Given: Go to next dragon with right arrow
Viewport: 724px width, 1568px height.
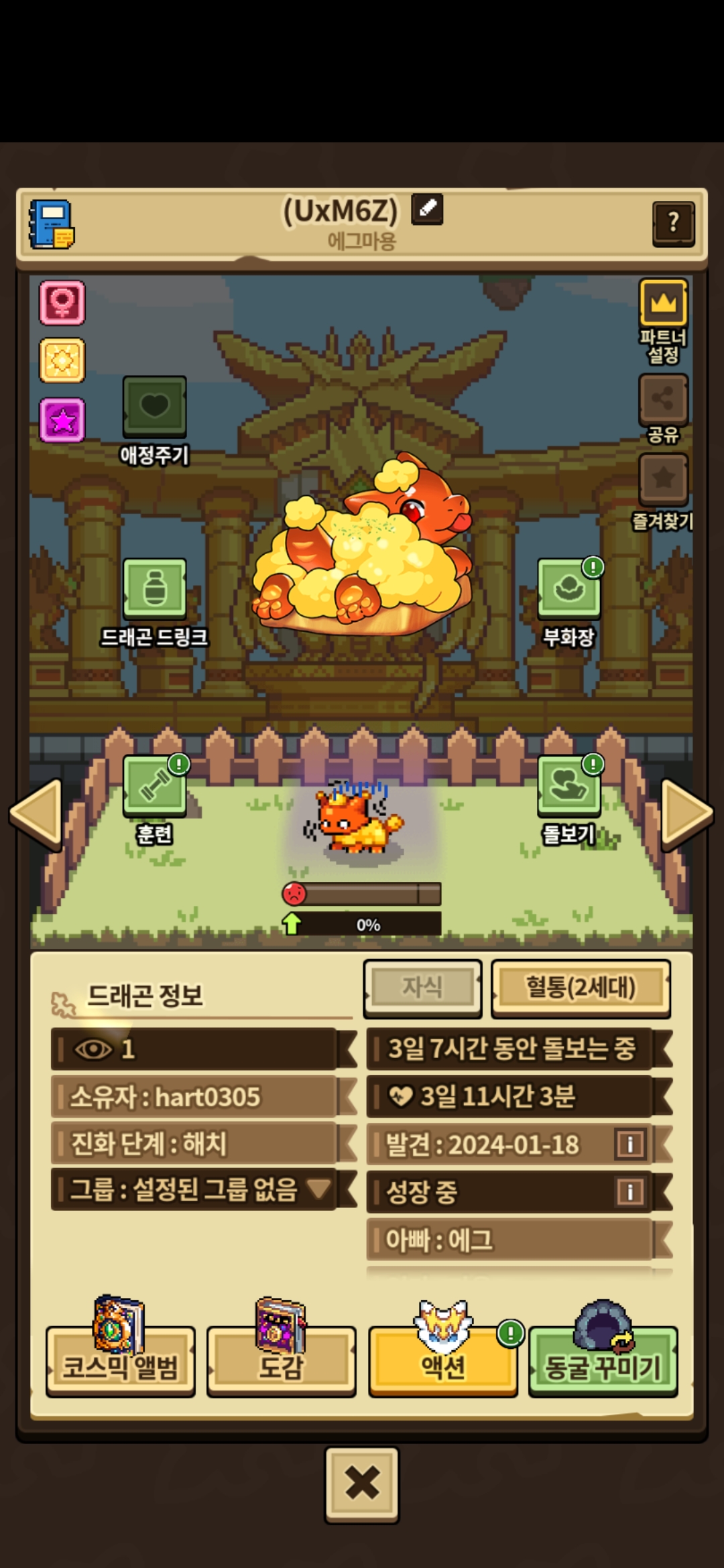Looking at the screenshot, I should point(687,813).
